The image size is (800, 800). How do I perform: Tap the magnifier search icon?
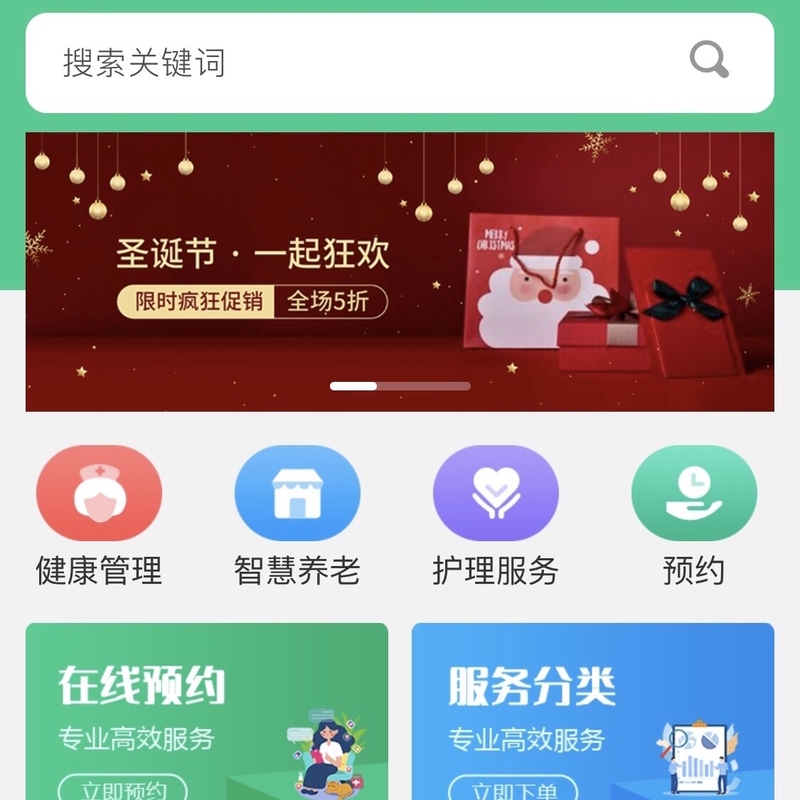pos(709,61)
